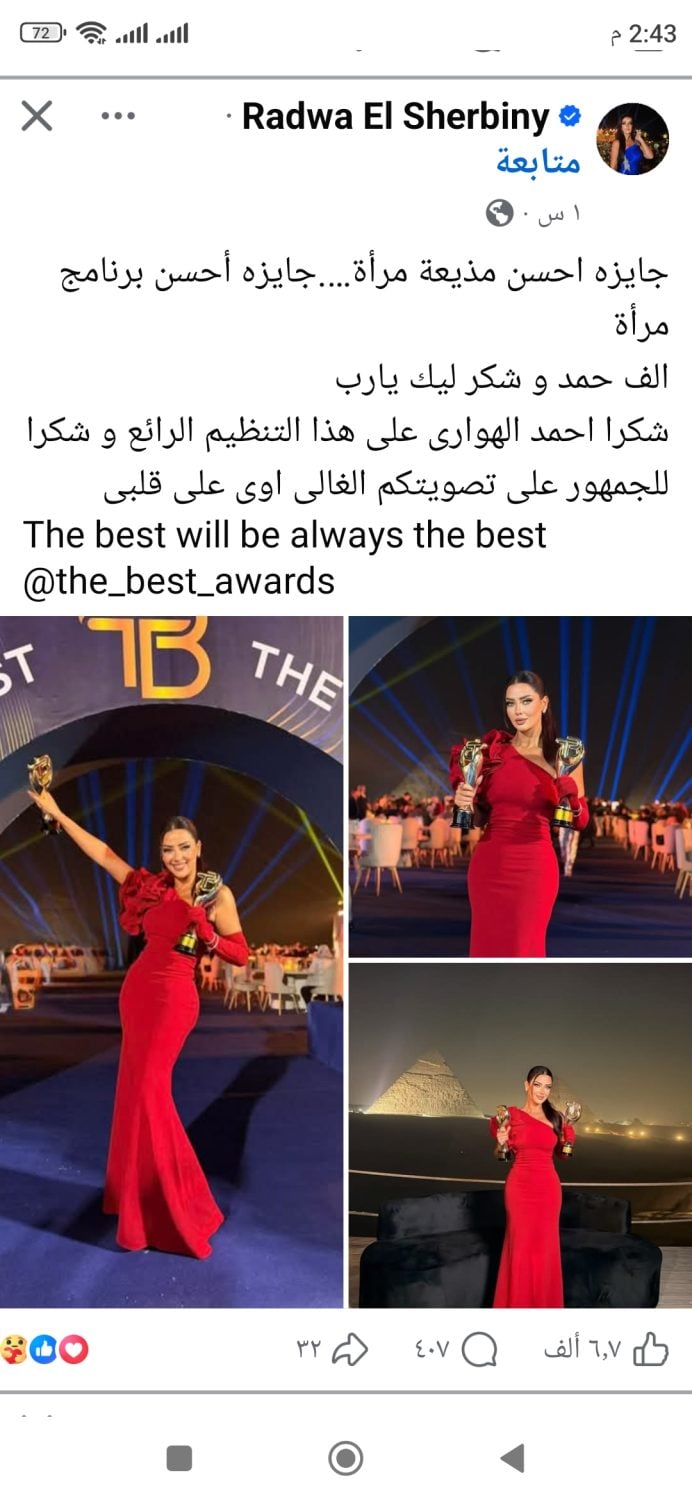Open the bottom-right photo with the pyramid
Viewport: 692px width, 1500px height.
click(x=520, y=1135)
